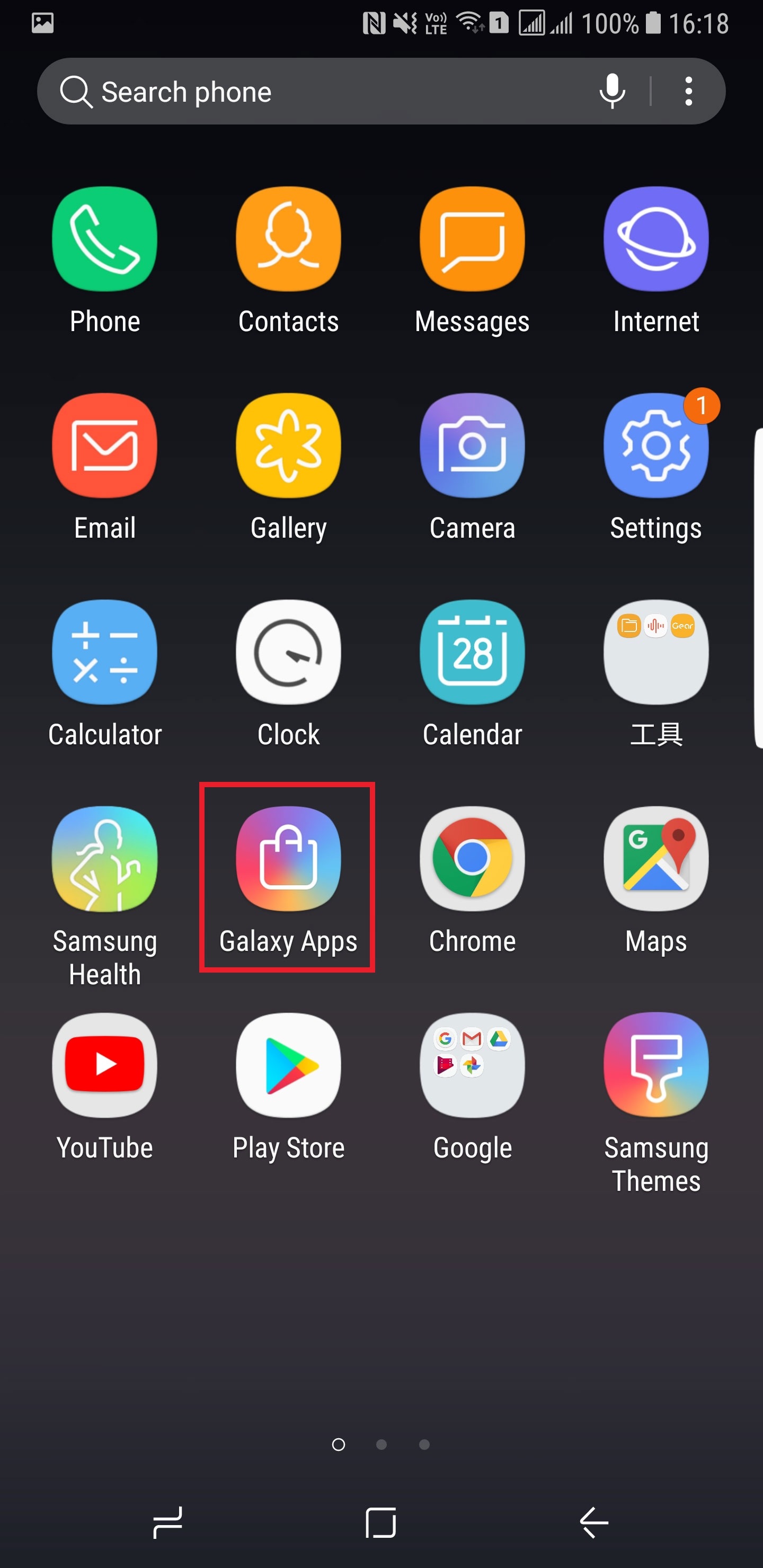Screen dimensions: 763x1568
Task: Open the Calculator app
Action: click(105, 652)
